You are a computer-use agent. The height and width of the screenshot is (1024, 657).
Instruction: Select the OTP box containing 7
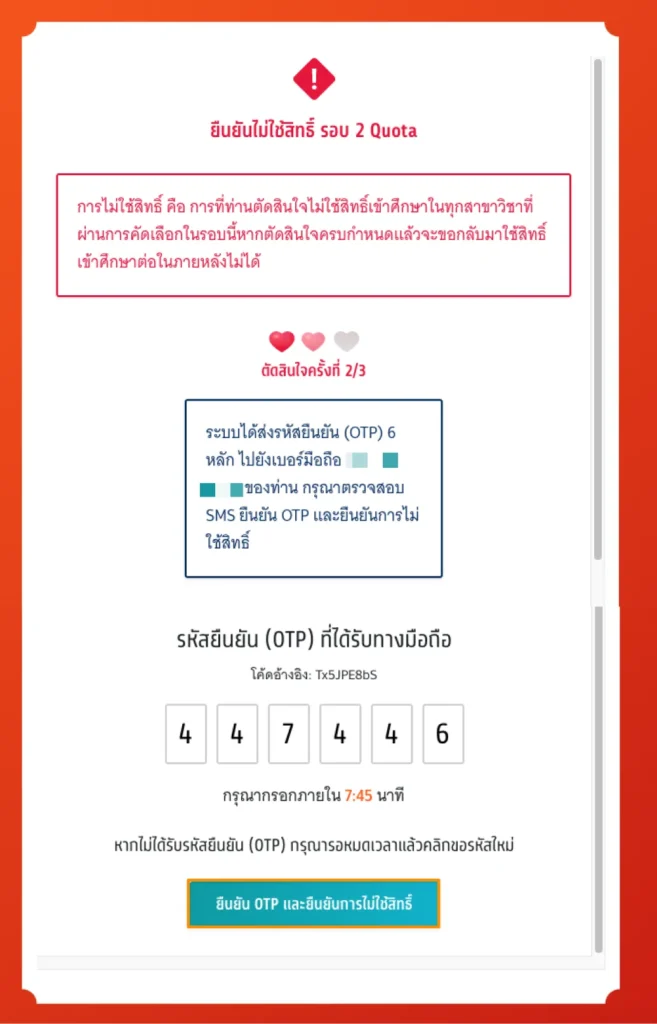pos(288,734)
